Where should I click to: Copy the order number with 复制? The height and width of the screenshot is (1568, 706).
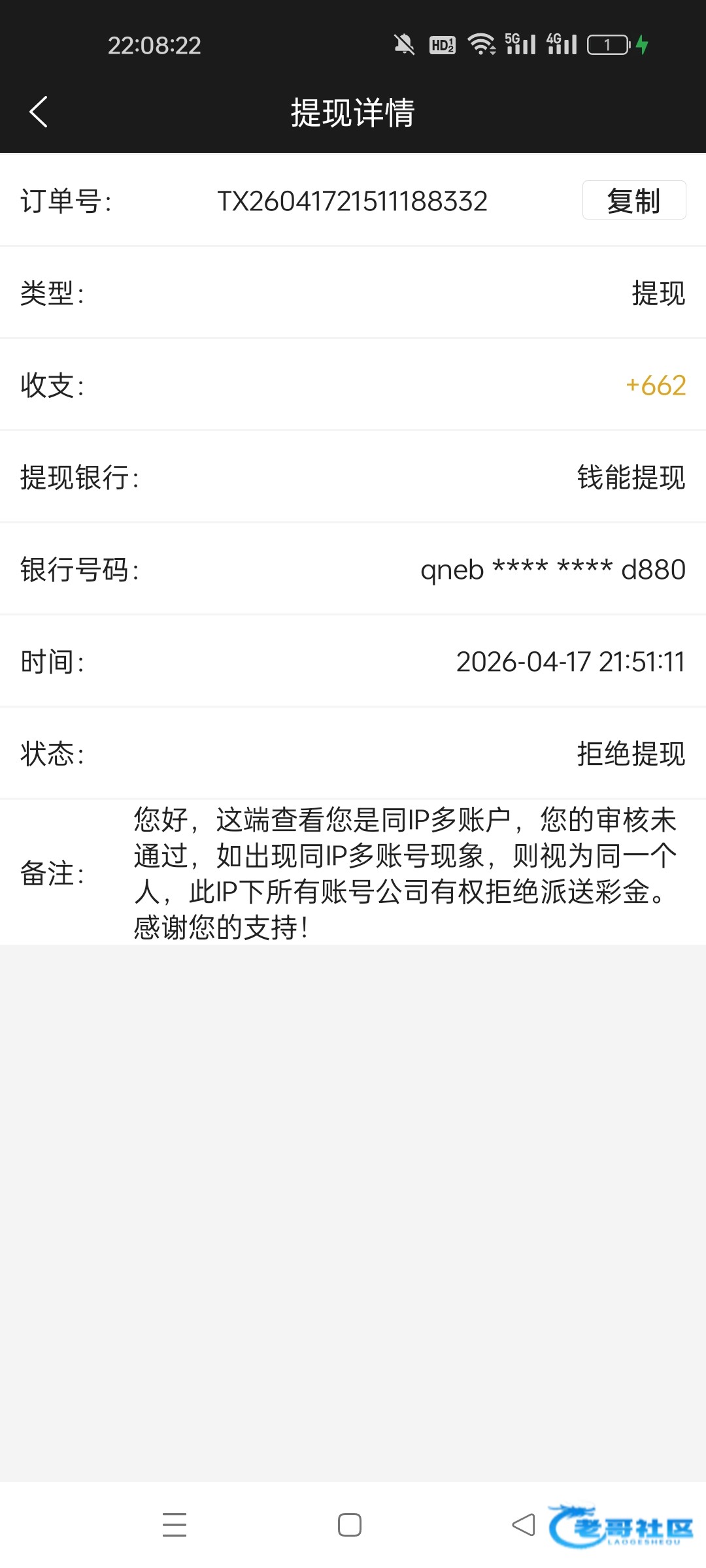pyautogui.click(x=633, y=201)
